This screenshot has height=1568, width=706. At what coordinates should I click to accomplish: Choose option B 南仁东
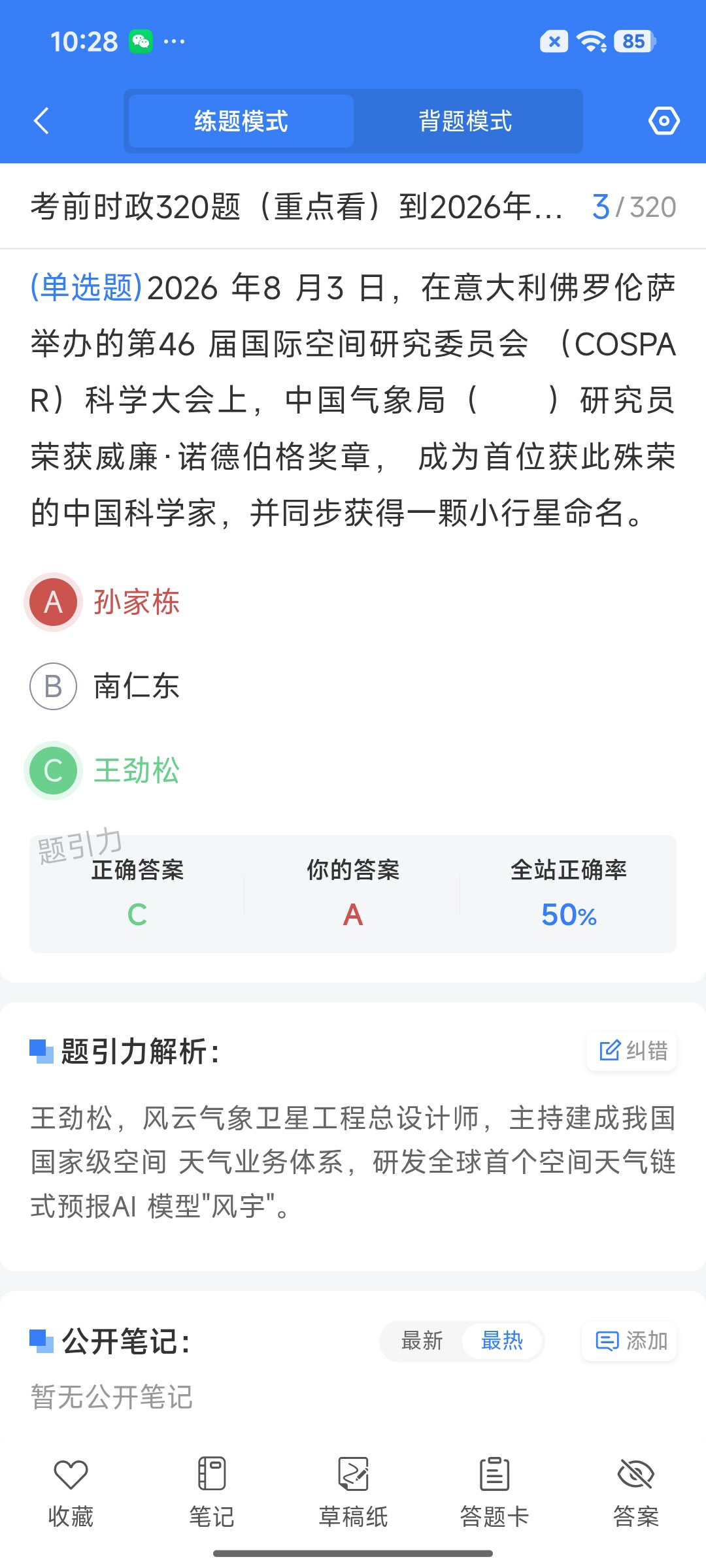tap(105, 686)
